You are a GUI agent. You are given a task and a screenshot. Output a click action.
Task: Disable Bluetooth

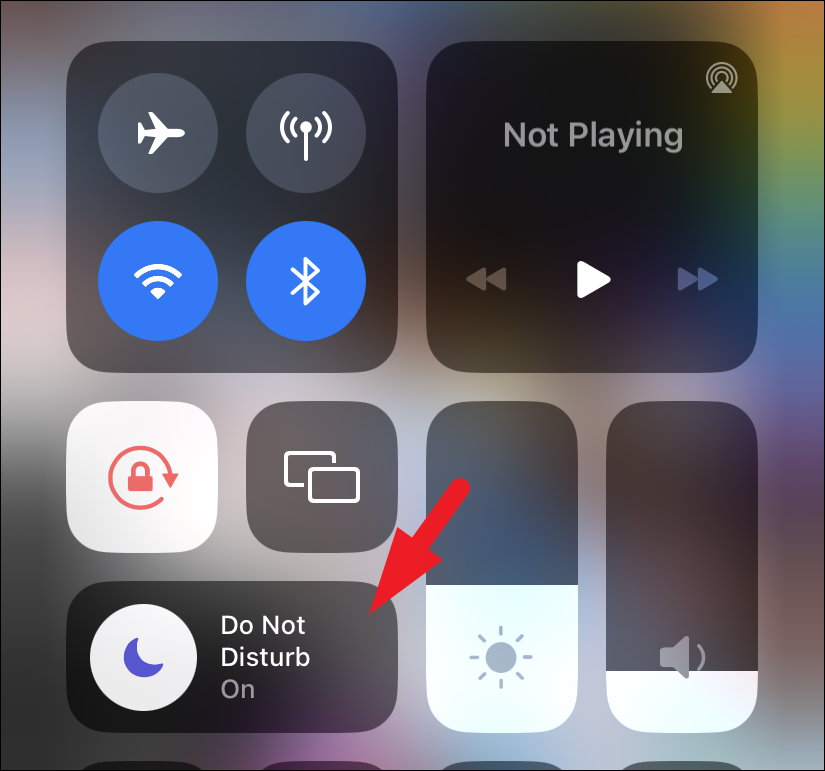click(305, 281)
